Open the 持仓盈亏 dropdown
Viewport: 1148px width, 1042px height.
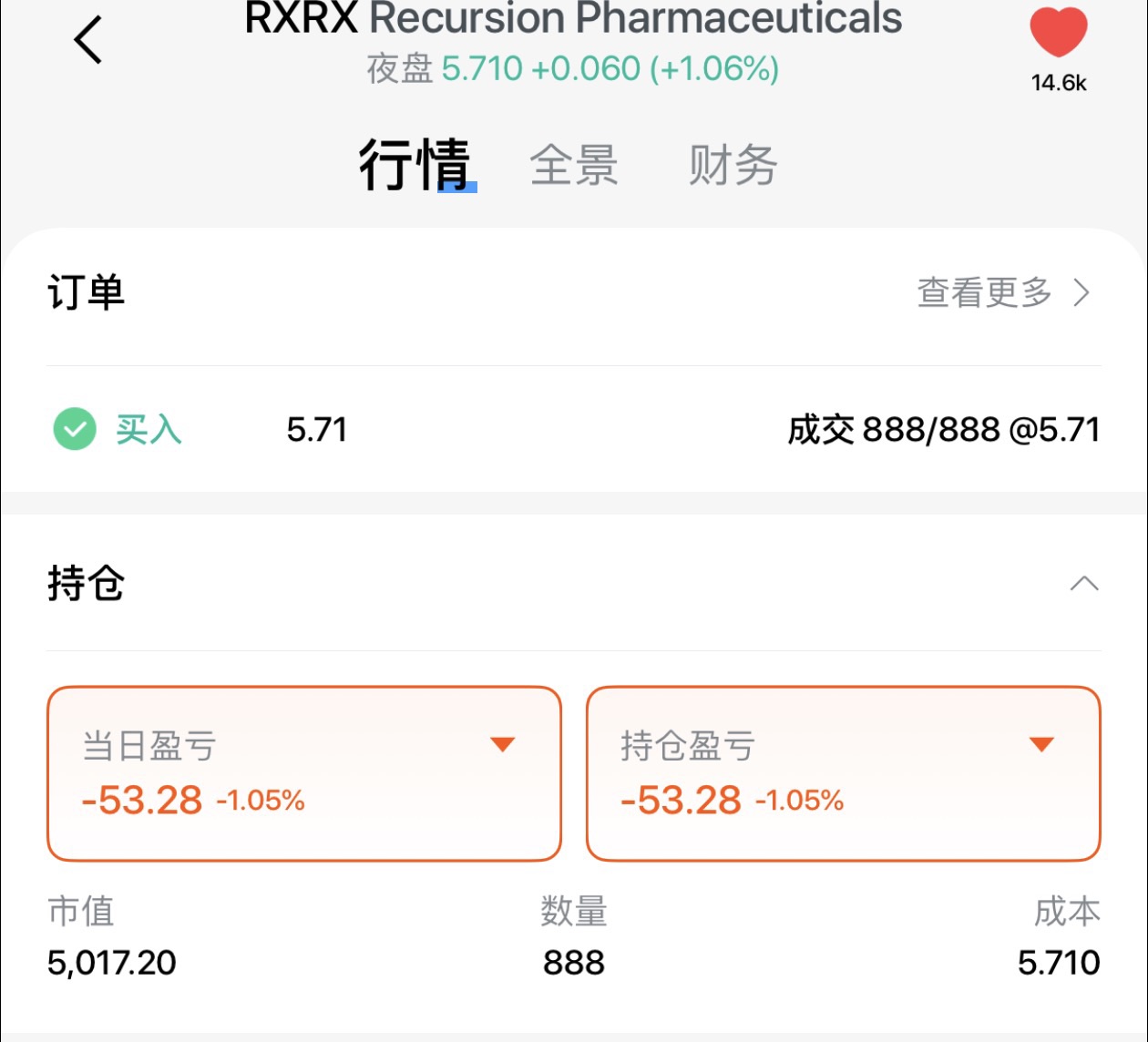[1041, 745]
